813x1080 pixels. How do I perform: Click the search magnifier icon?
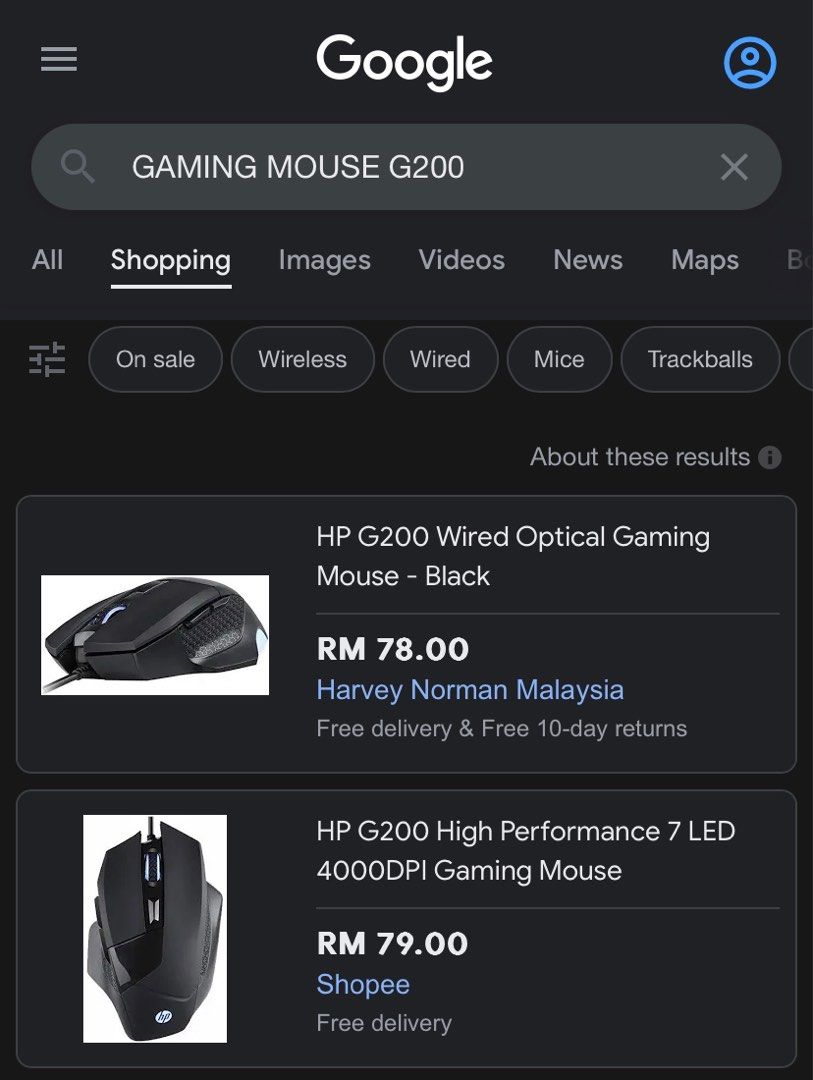click(x=76, y=166)
